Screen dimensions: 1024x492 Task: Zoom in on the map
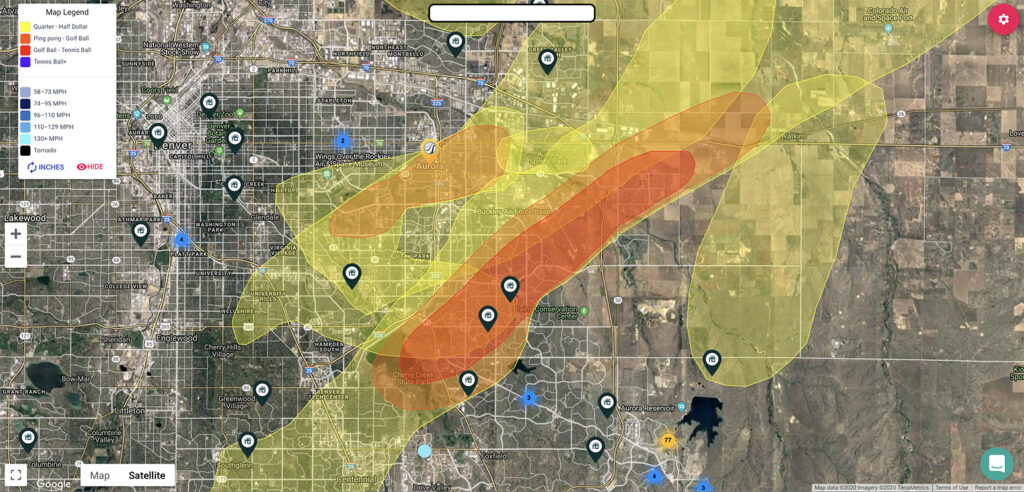pos(15,233)
